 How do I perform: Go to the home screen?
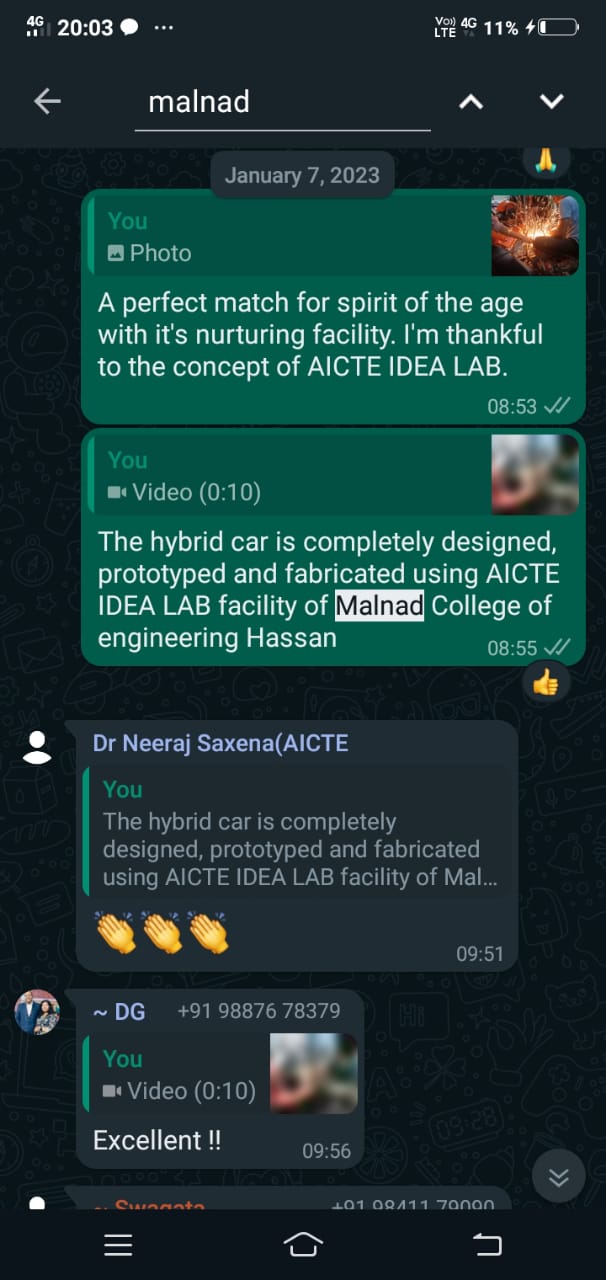pos(303,1244)
